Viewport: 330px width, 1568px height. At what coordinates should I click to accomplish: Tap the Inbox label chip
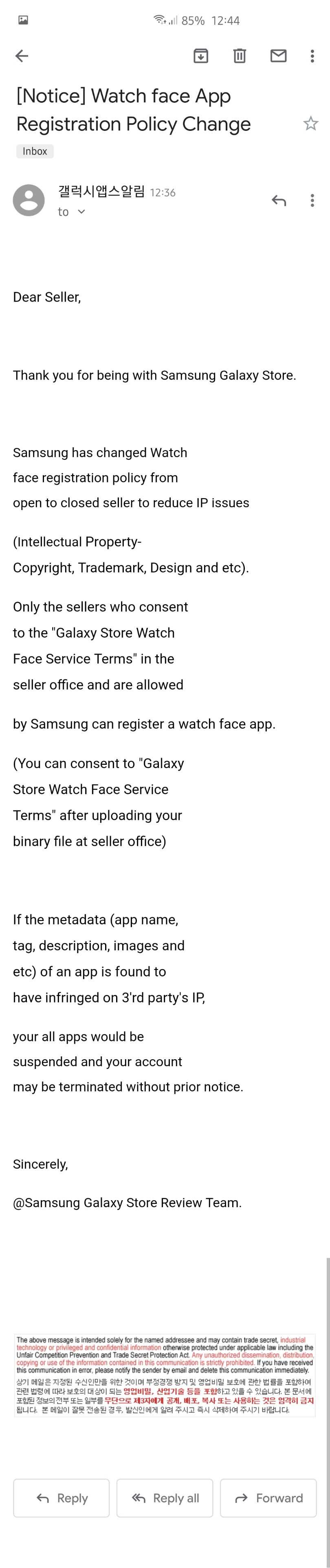(x=35, y=151)
